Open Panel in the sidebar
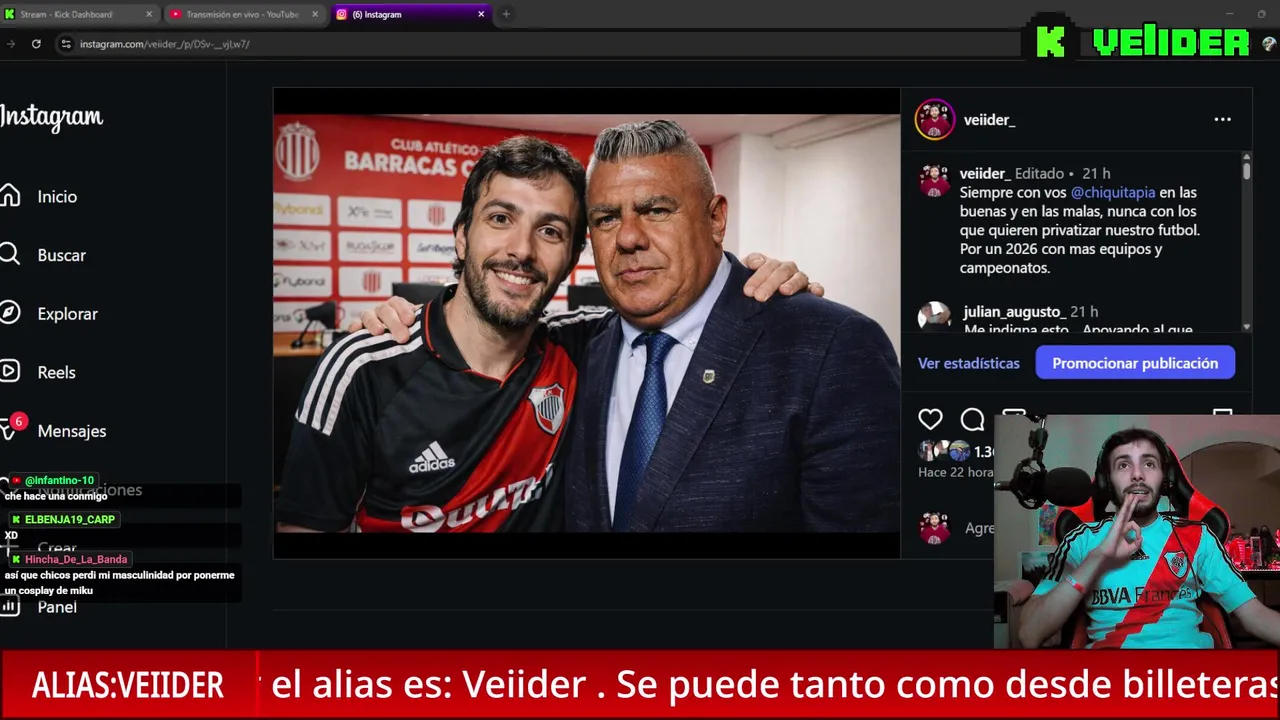 coord(56,607)
